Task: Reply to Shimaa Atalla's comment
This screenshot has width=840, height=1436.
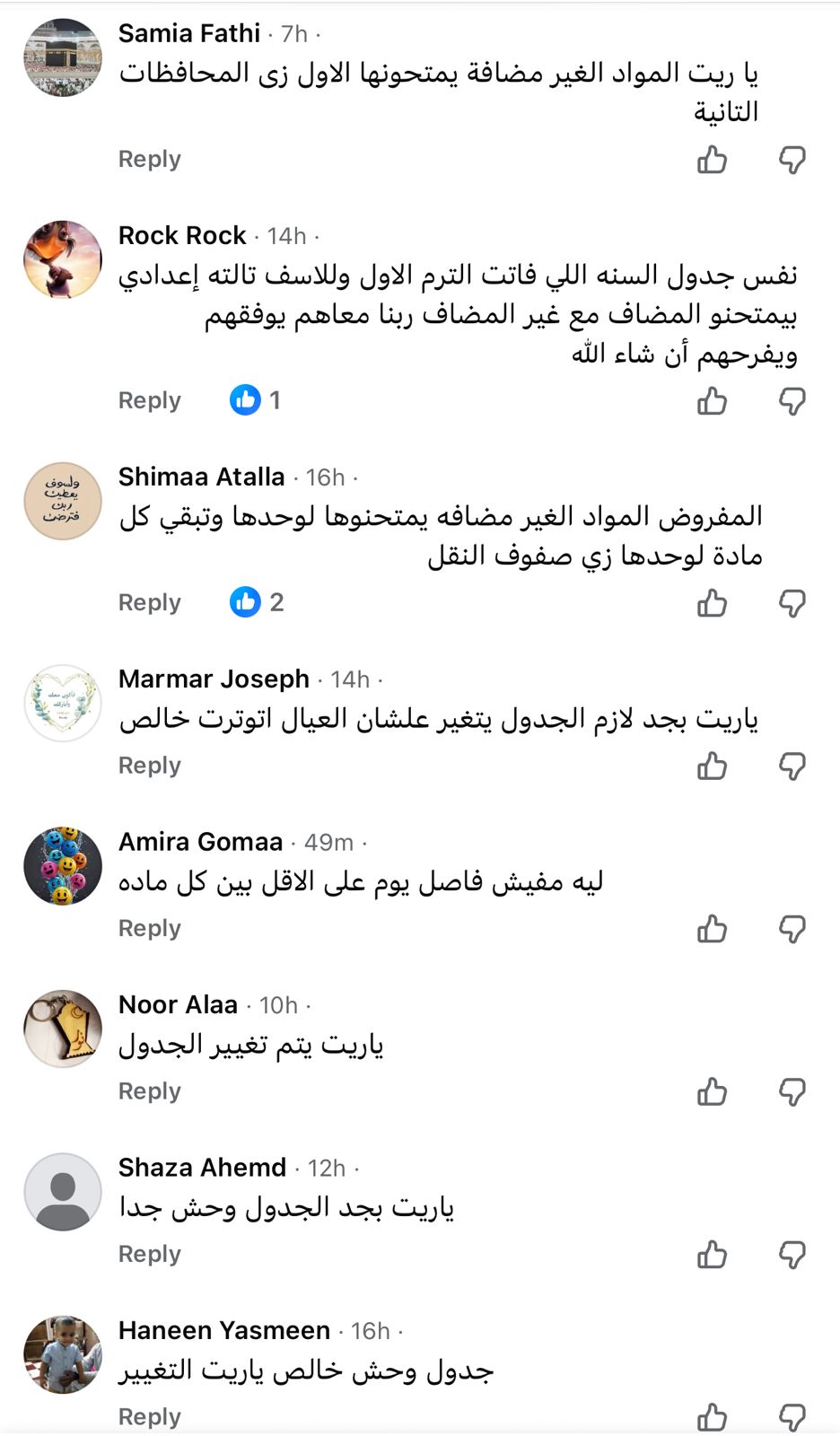Action: [x=149, y=602]
